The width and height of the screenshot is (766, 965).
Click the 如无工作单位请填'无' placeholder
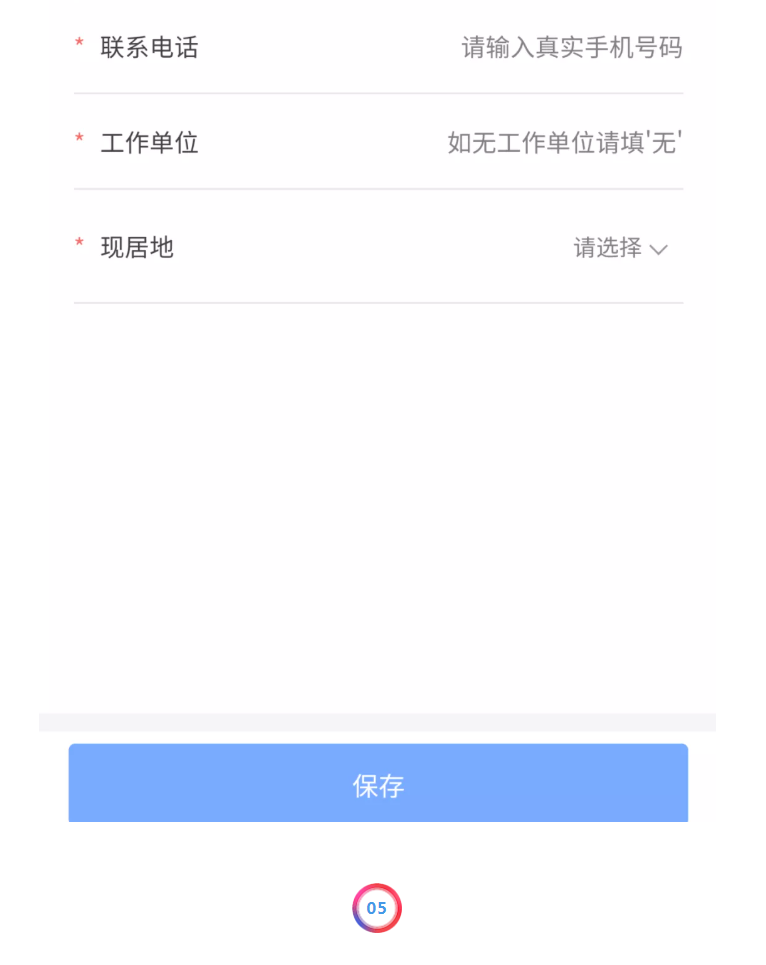[x=564, y=143]
